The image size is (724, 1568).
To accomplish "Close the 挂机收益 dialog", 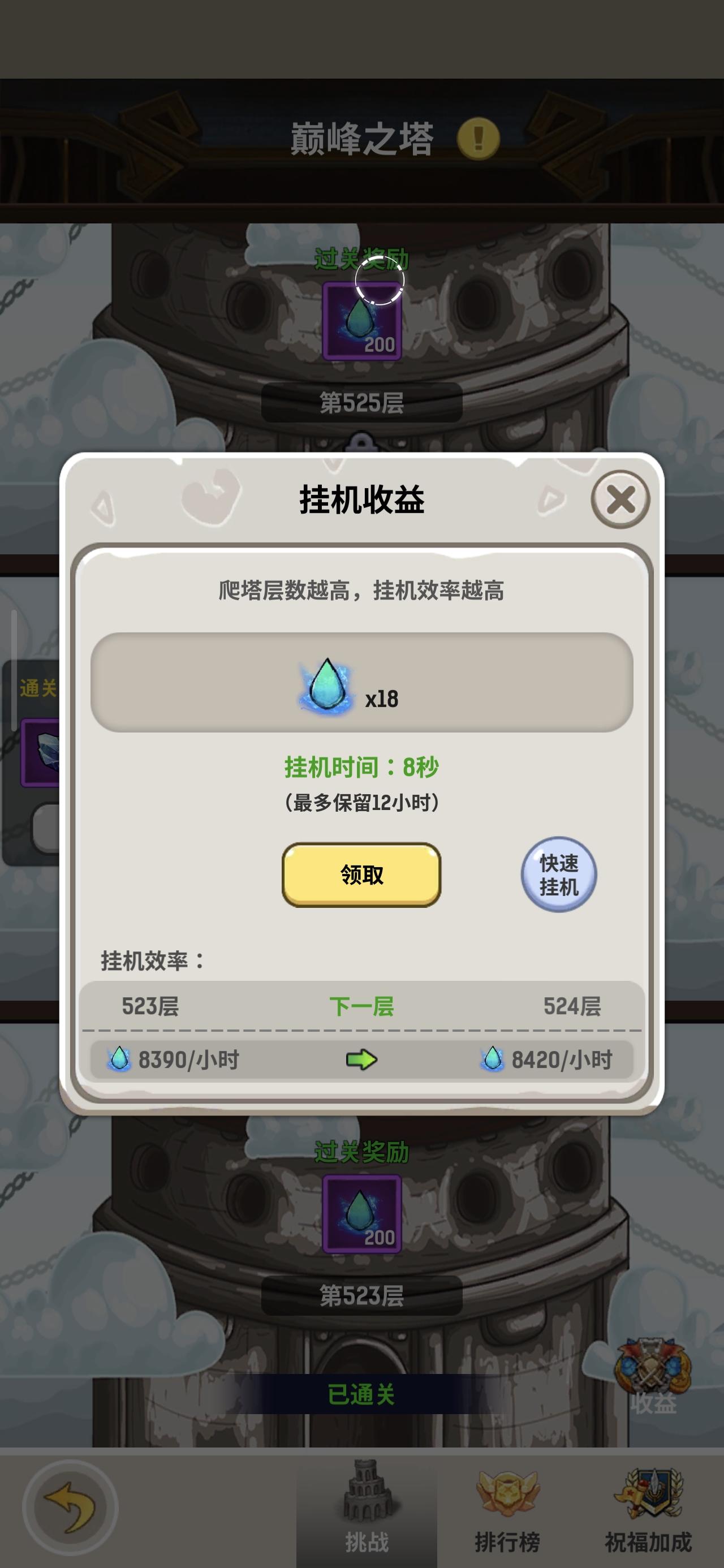I will pyautogui.click(x=620, y=499).
